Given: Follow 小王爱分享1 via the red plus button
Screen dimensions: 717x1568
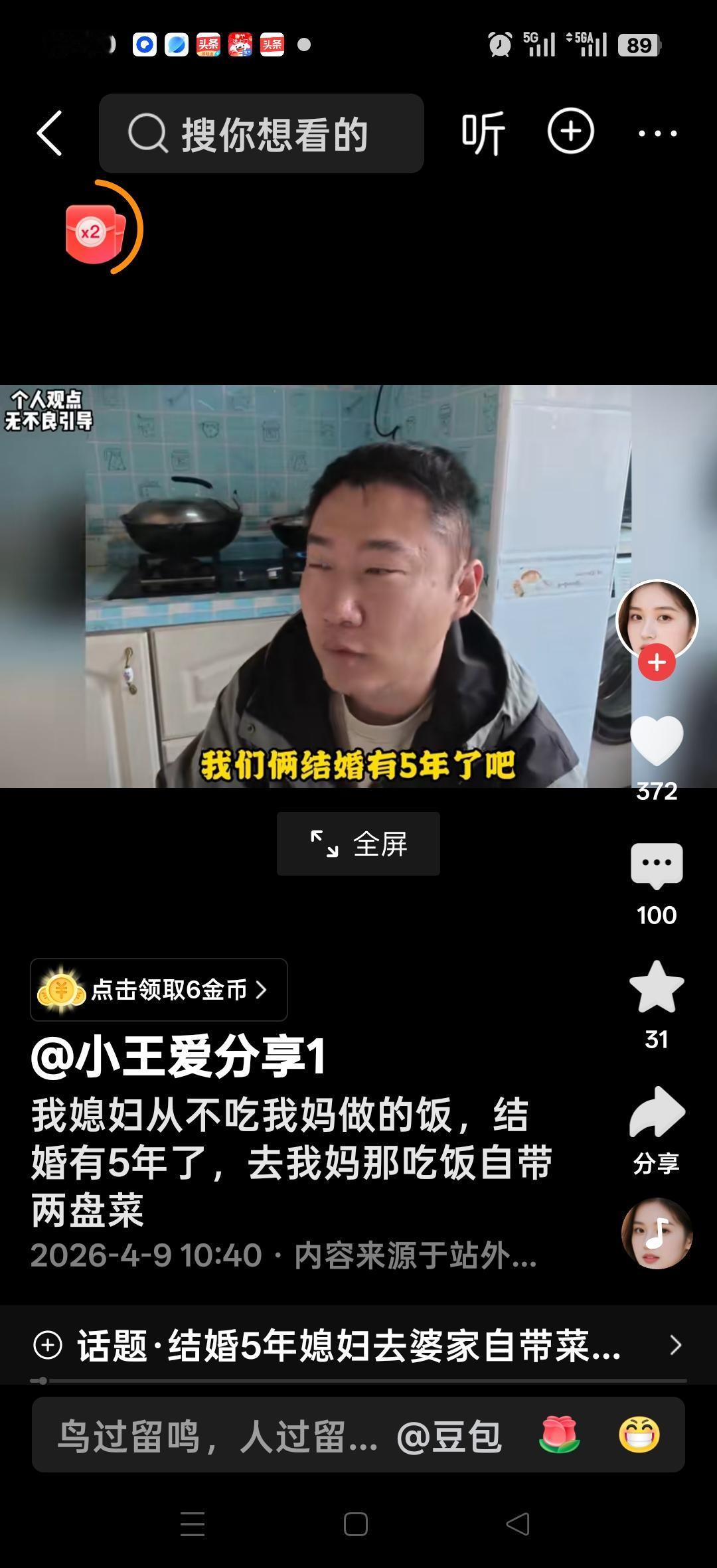Looking at the screenshot, I should (x=656, y=661).
